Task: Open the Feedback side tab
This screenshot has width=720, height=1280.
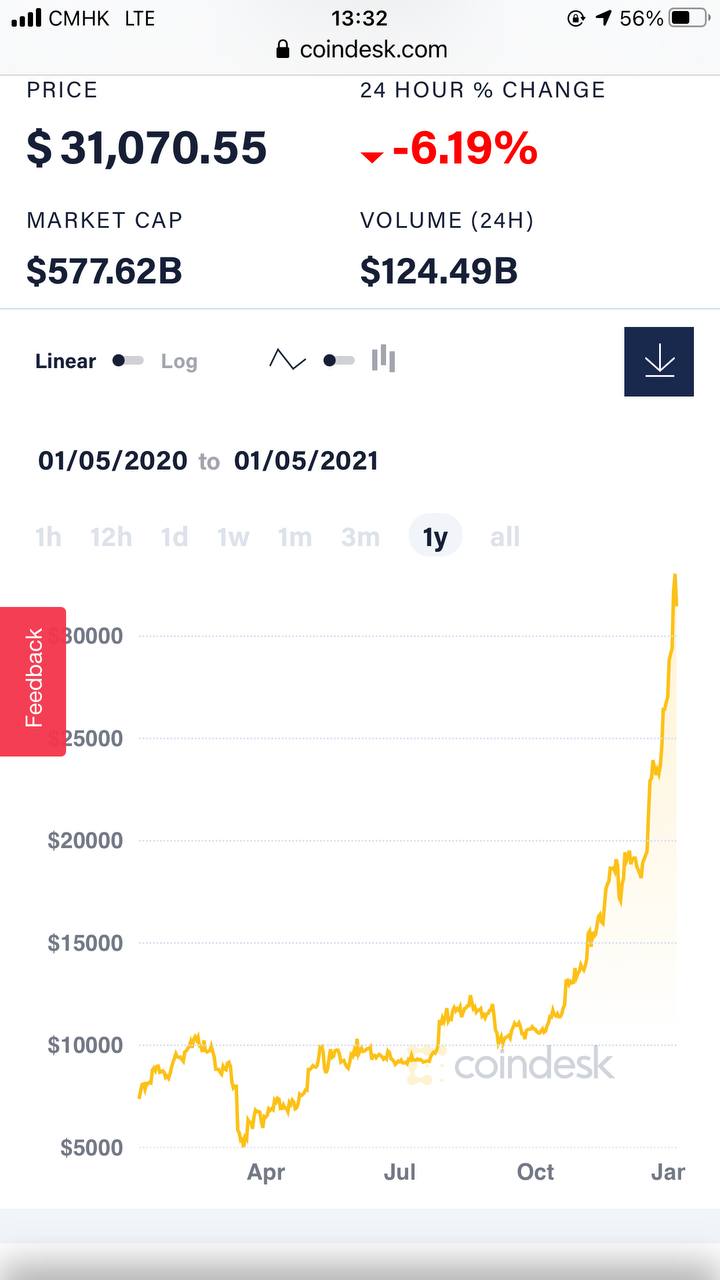Action: tap(33, 681)
